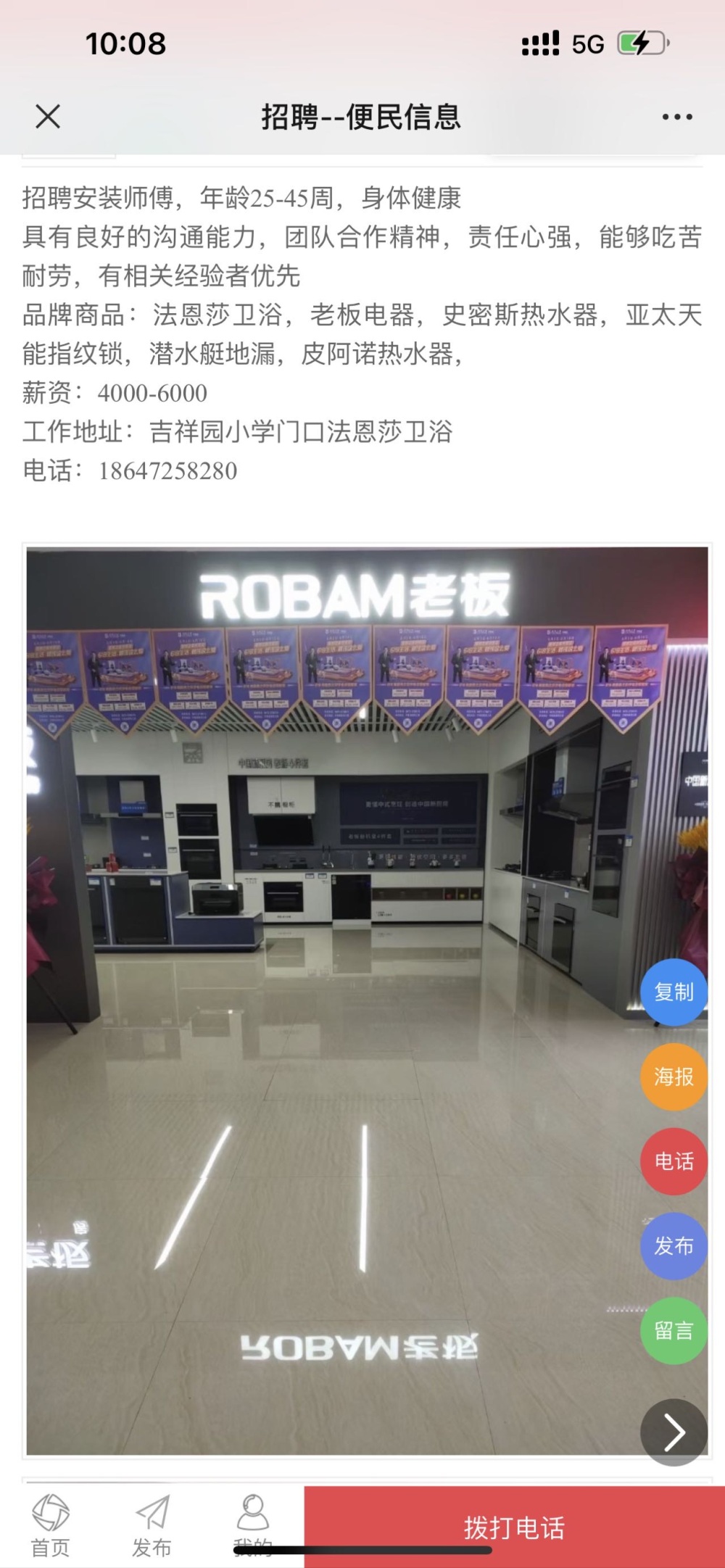Screen dimensions: 725x1568
Task: Tap the blue 复制 copy button
Action: [674, 992]
